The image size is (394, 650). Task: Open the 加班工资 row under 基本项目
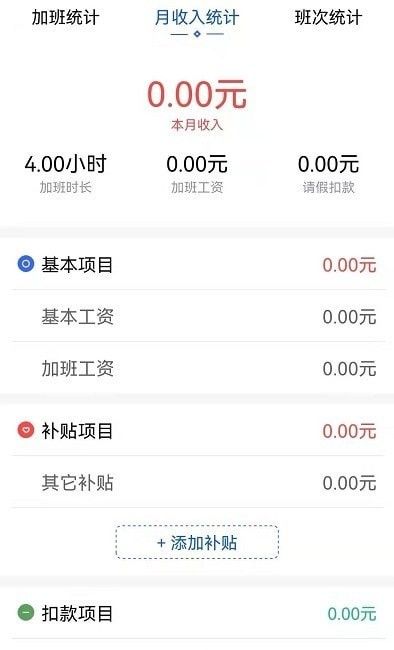click(197, 369)
